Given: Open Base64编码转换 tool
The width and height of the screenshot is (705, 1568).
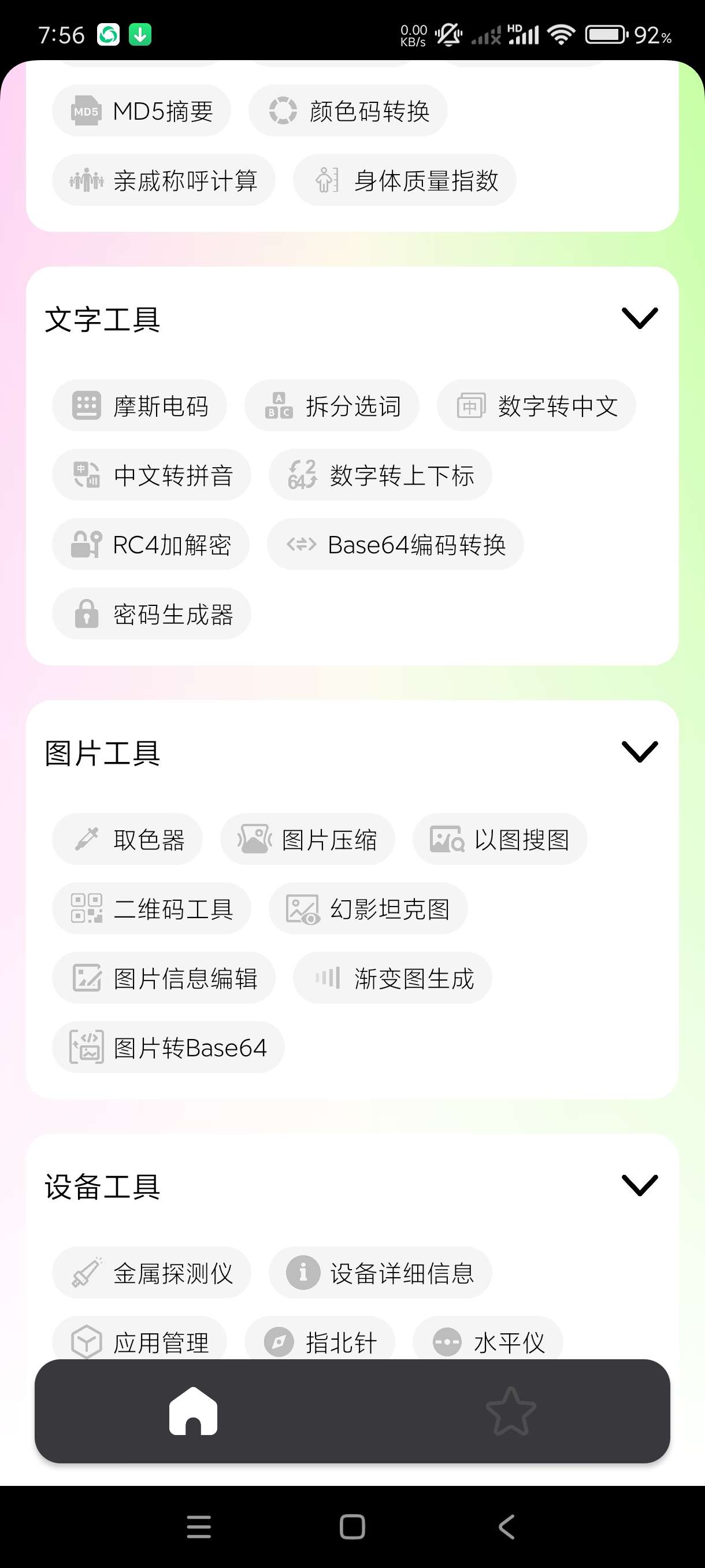Looking at the screenshot, I should pos(395,545).
